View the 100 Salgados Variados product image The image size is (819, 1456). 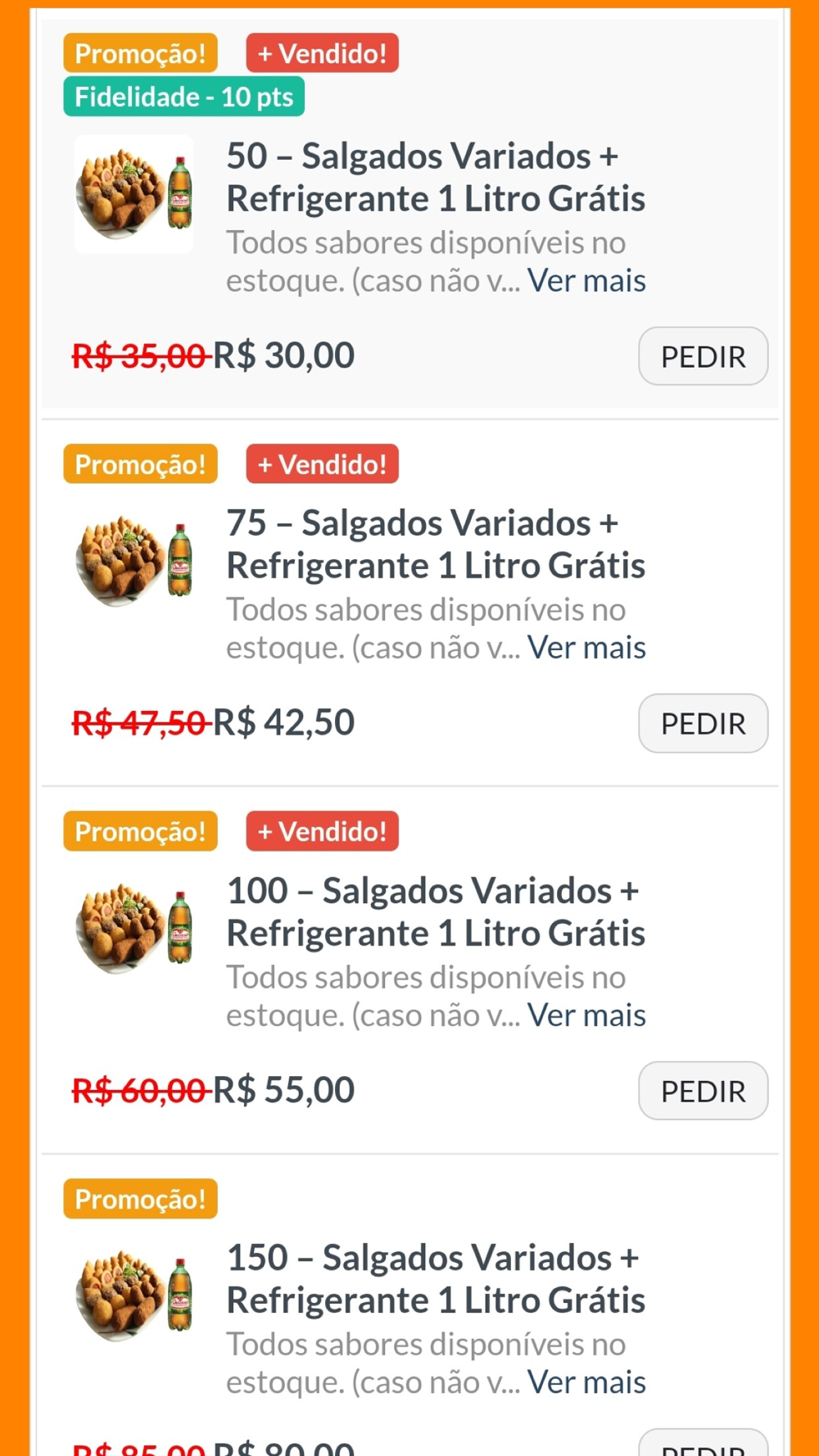click(x=134, y=929)
